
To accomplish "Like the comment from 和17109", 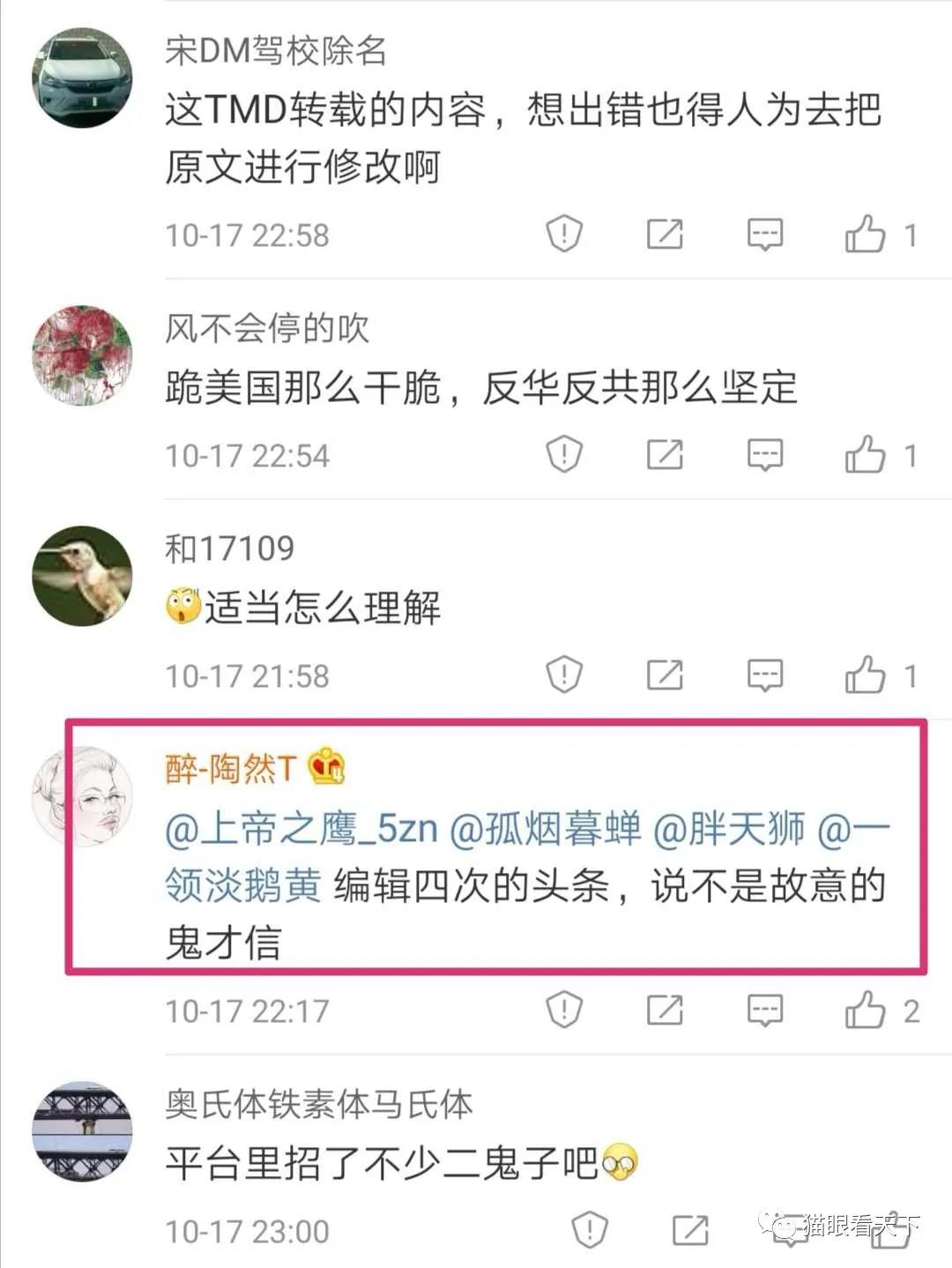I will 865,675.
